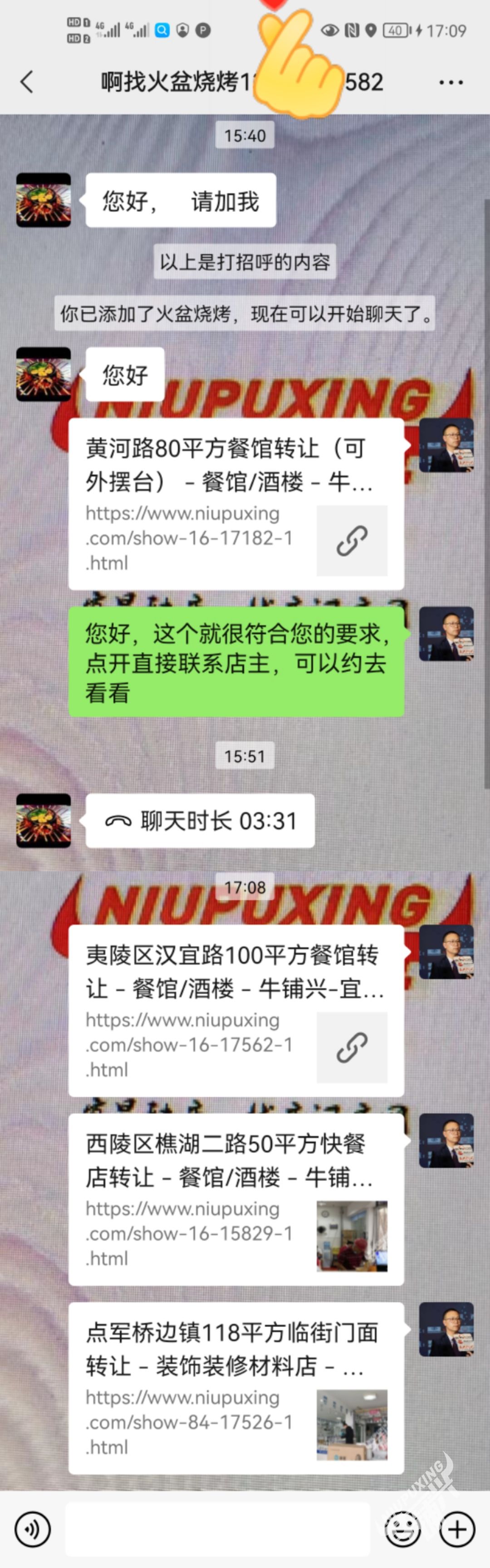Tap the 聊天时长 03:31 call record
Screen dimensions: 490x1568
(x=200, y=820)
